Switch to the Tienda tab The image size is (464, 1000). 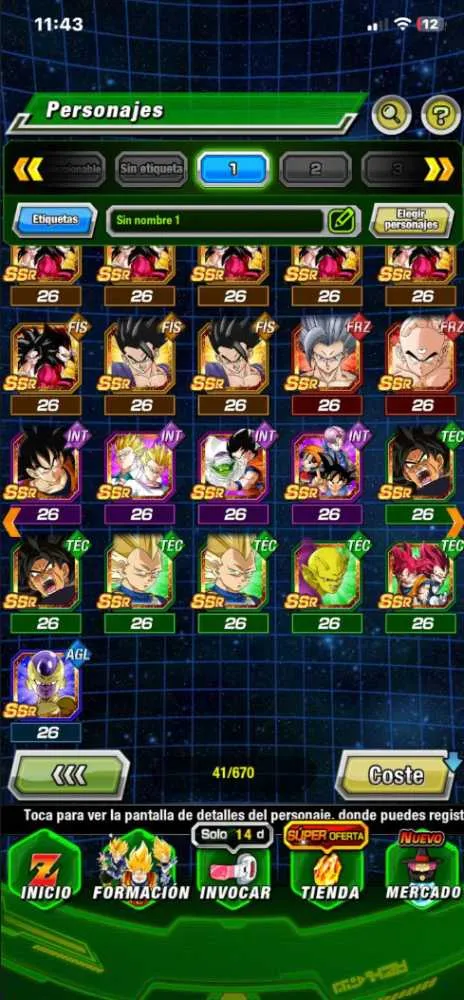328,871
